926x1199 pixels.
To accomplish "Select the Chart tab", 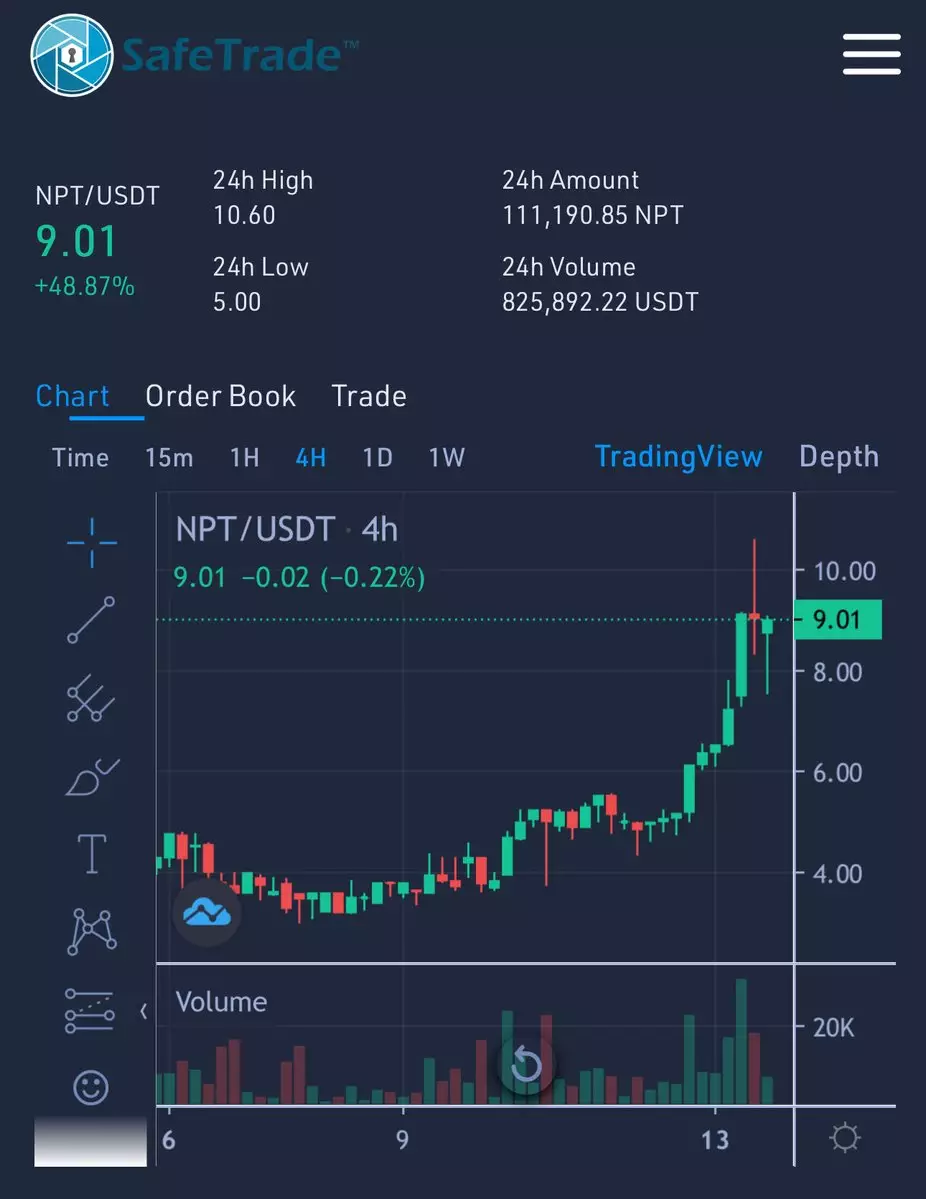I will point(73,396).
